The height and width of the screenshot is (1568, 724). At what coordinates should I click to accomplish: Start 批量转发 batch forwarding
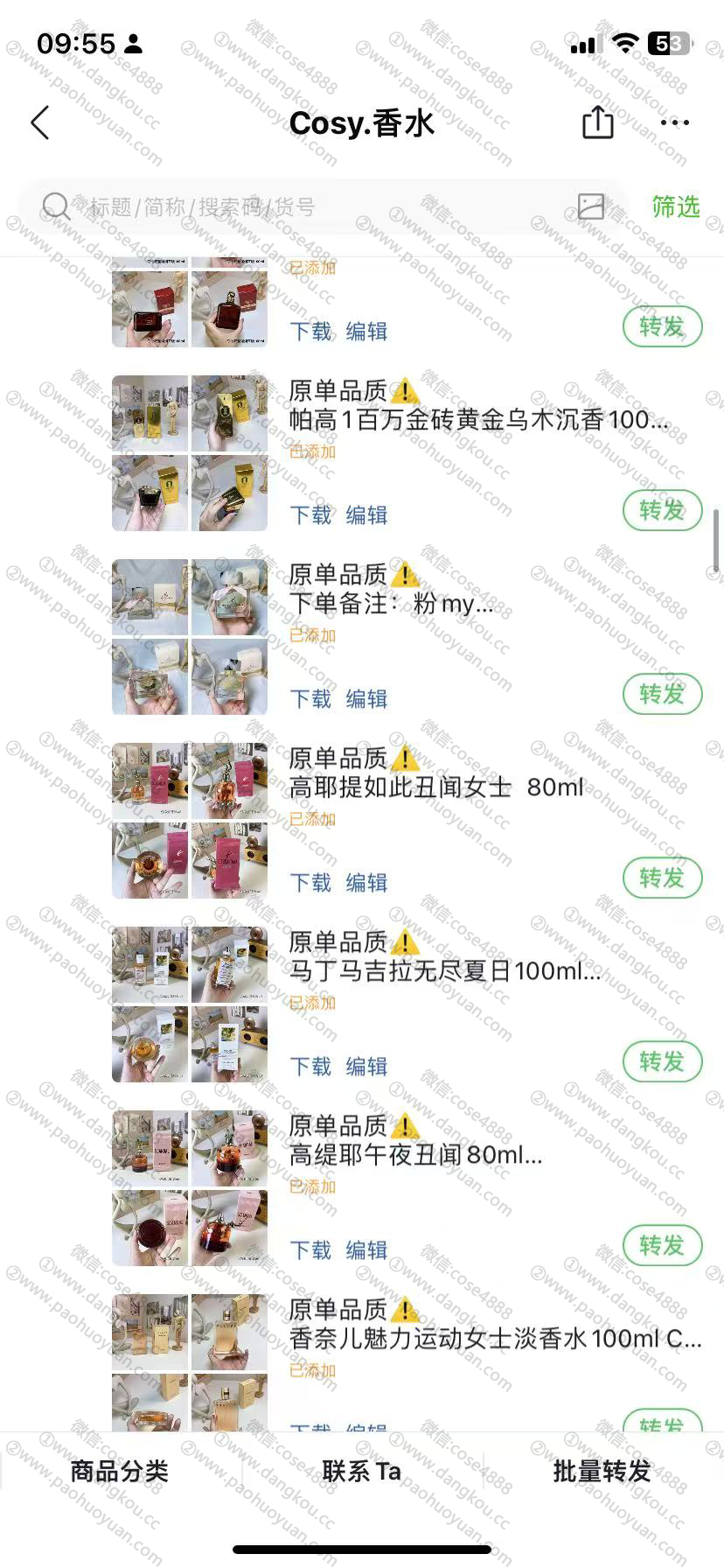(x=602, y=1471)
